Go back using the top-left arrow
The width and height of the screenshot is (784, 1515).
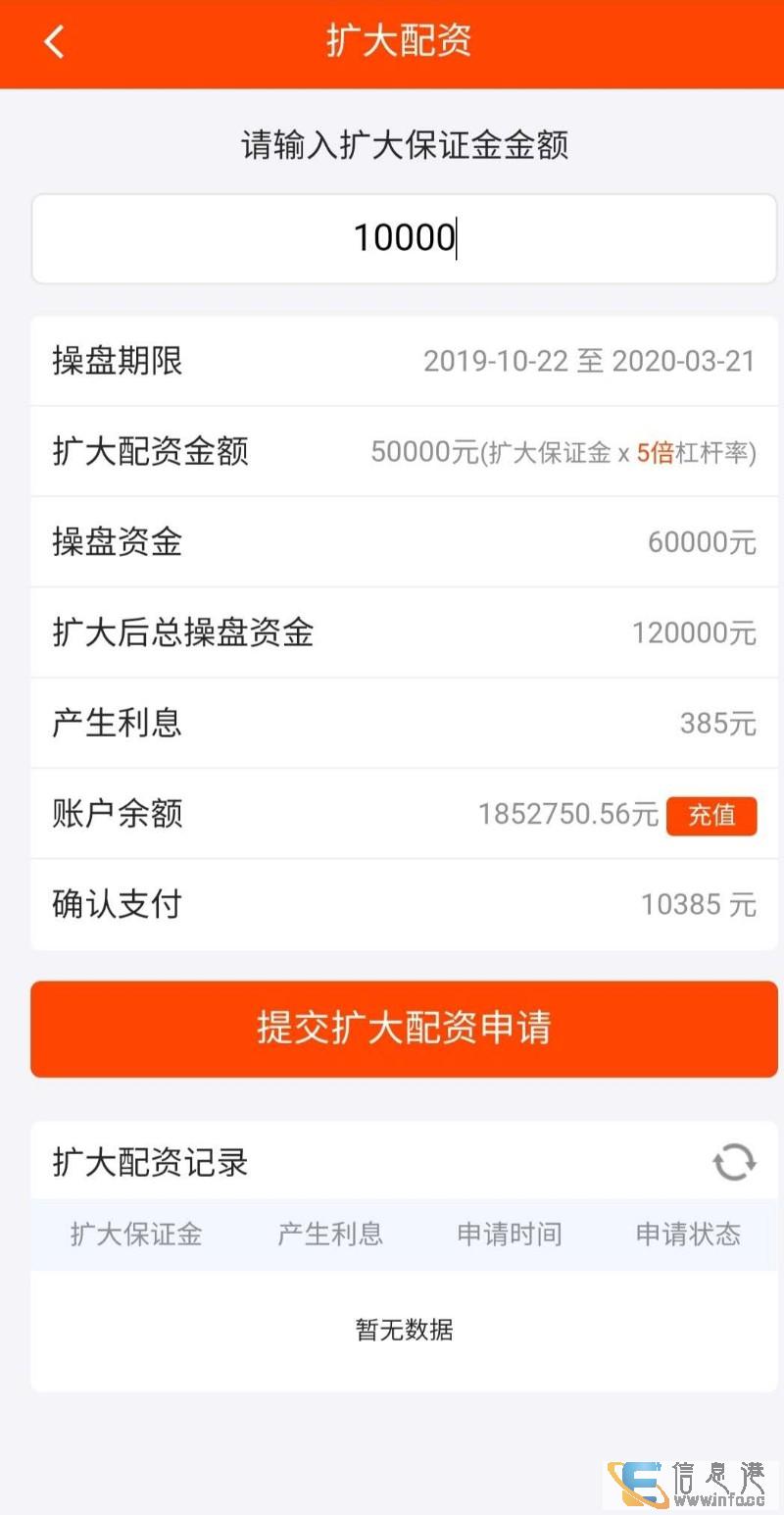(54, 42)
